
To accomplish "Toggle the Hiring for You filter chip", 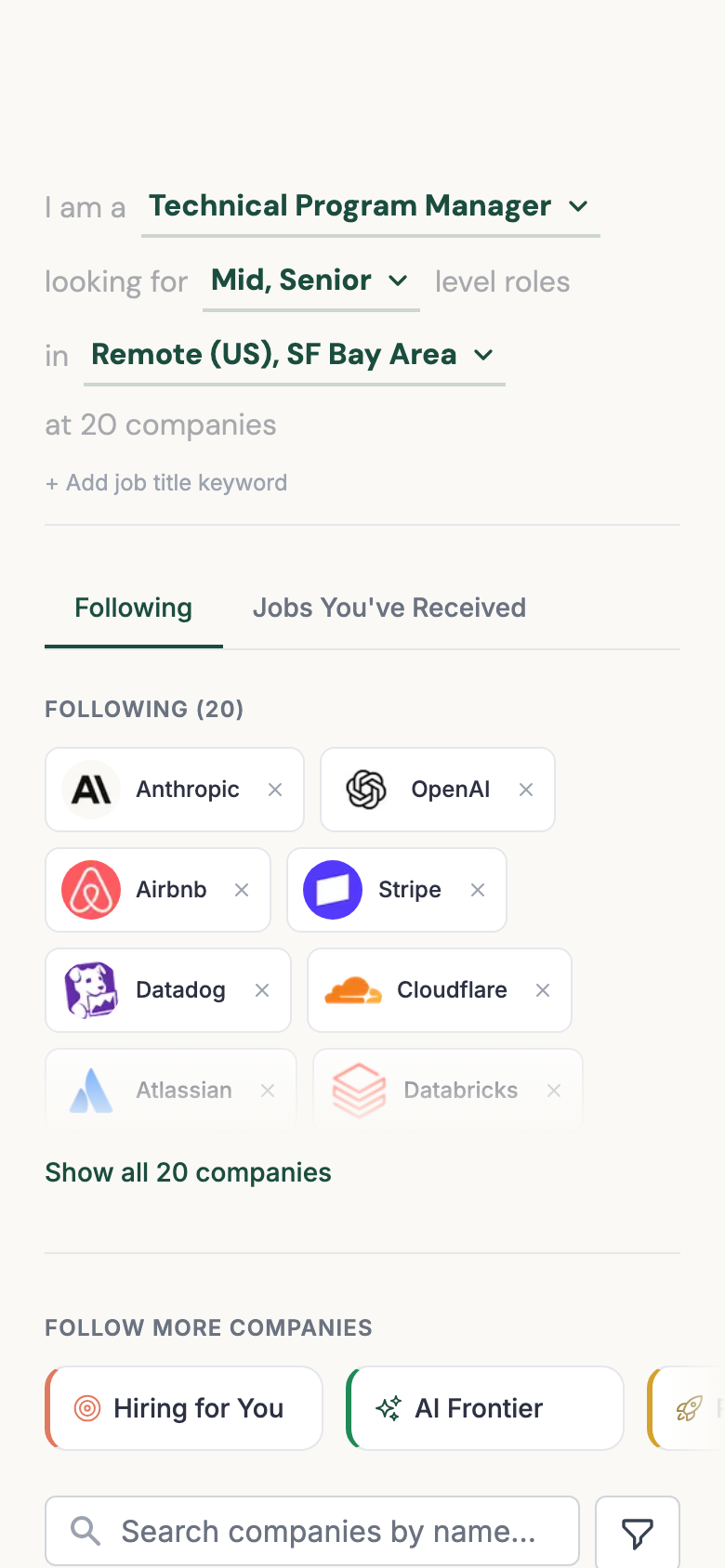I will [x=182, y=1407].
